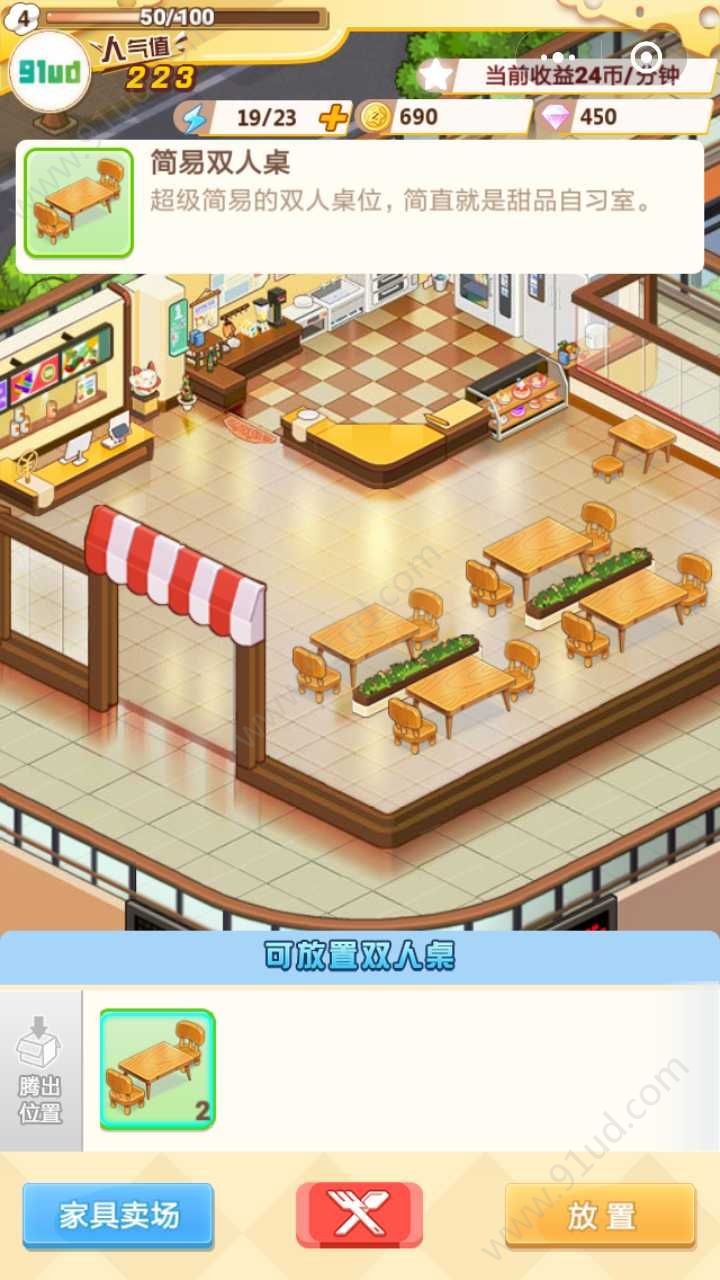Tap 腾出位置 to free up space
Screen dimensions: 720x1280
tap(40, 1070)
